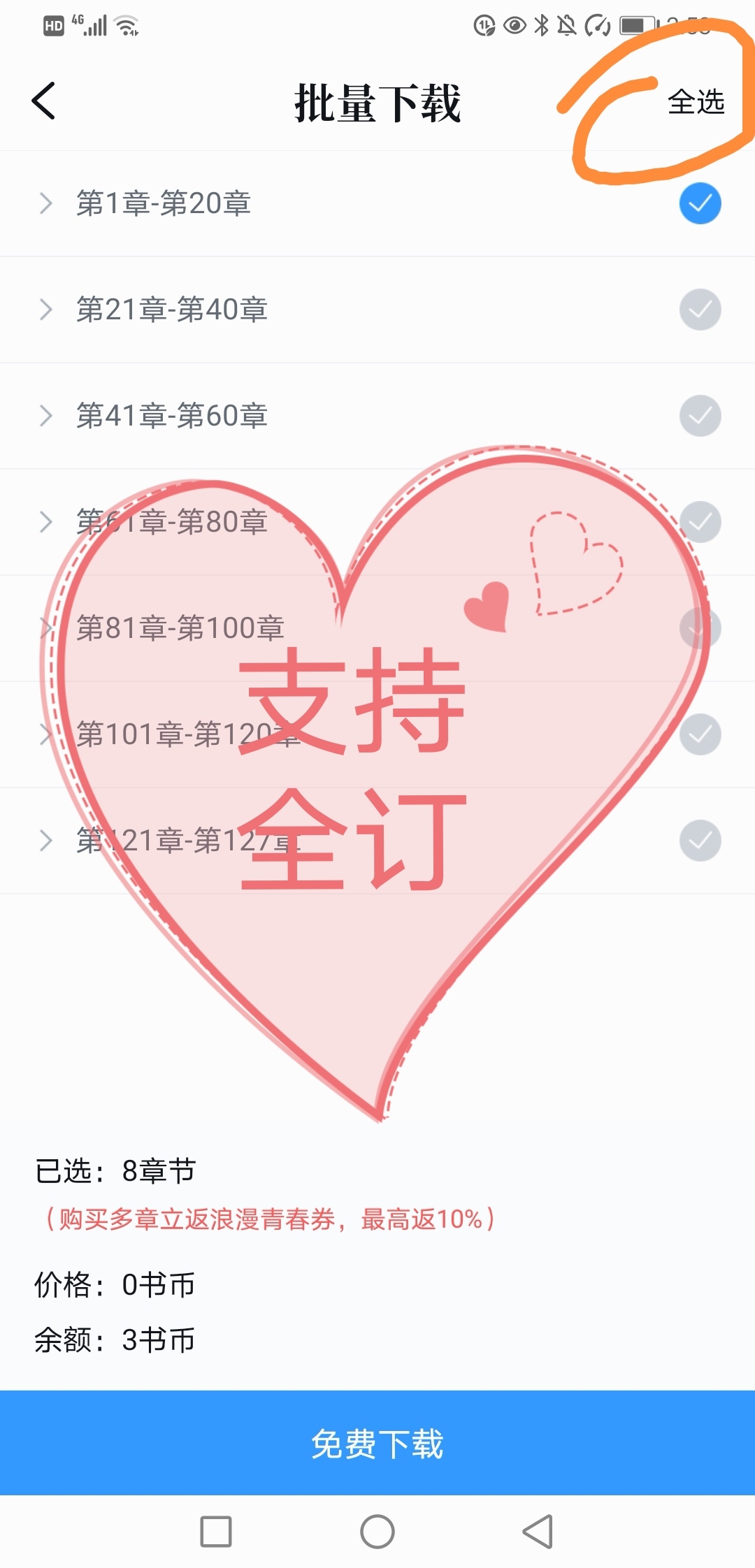Expand the 第21章-第40章 chapter group

tap(46, 310)
